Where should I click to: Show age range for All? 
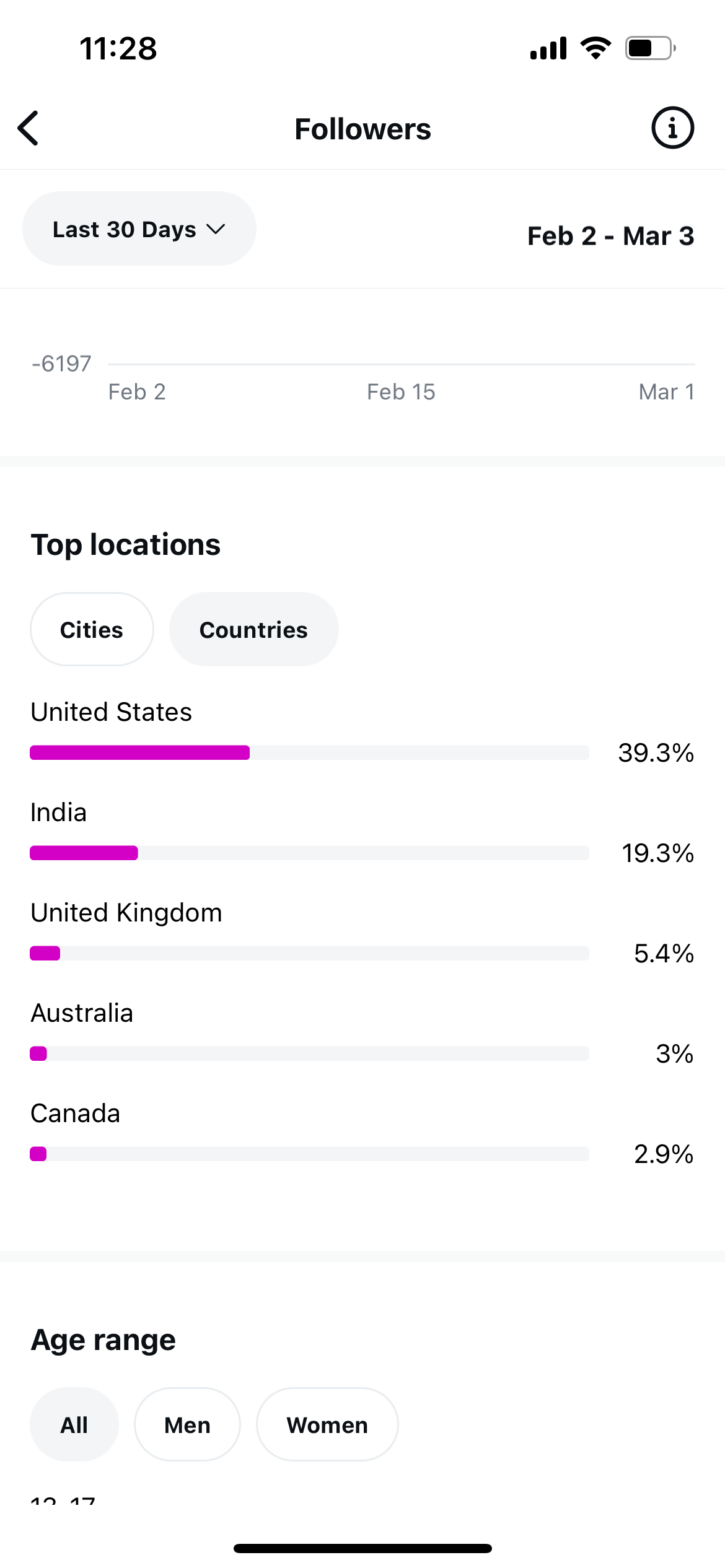[x=74, y=1424]
